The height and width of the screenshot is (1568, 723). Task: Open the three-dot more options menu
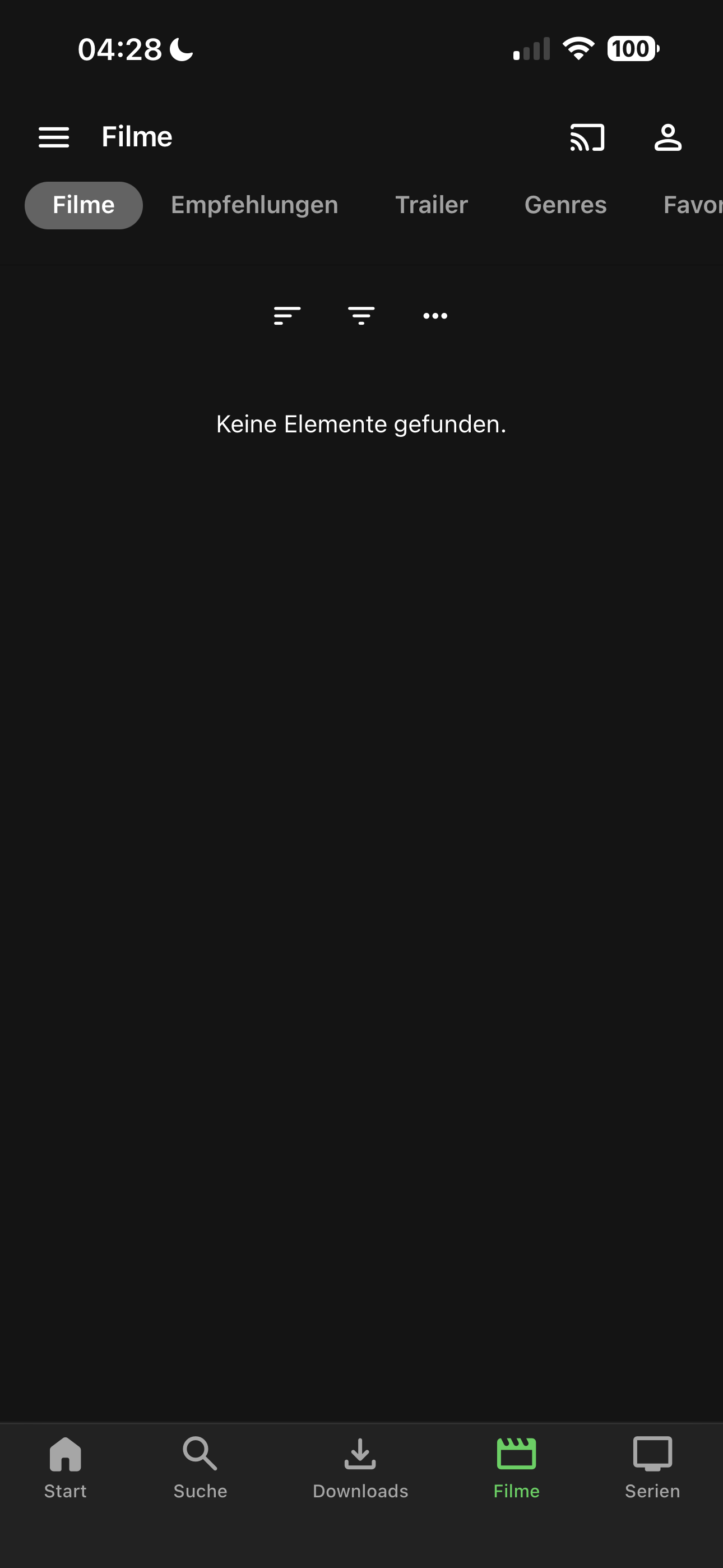[x=435, y=315]
